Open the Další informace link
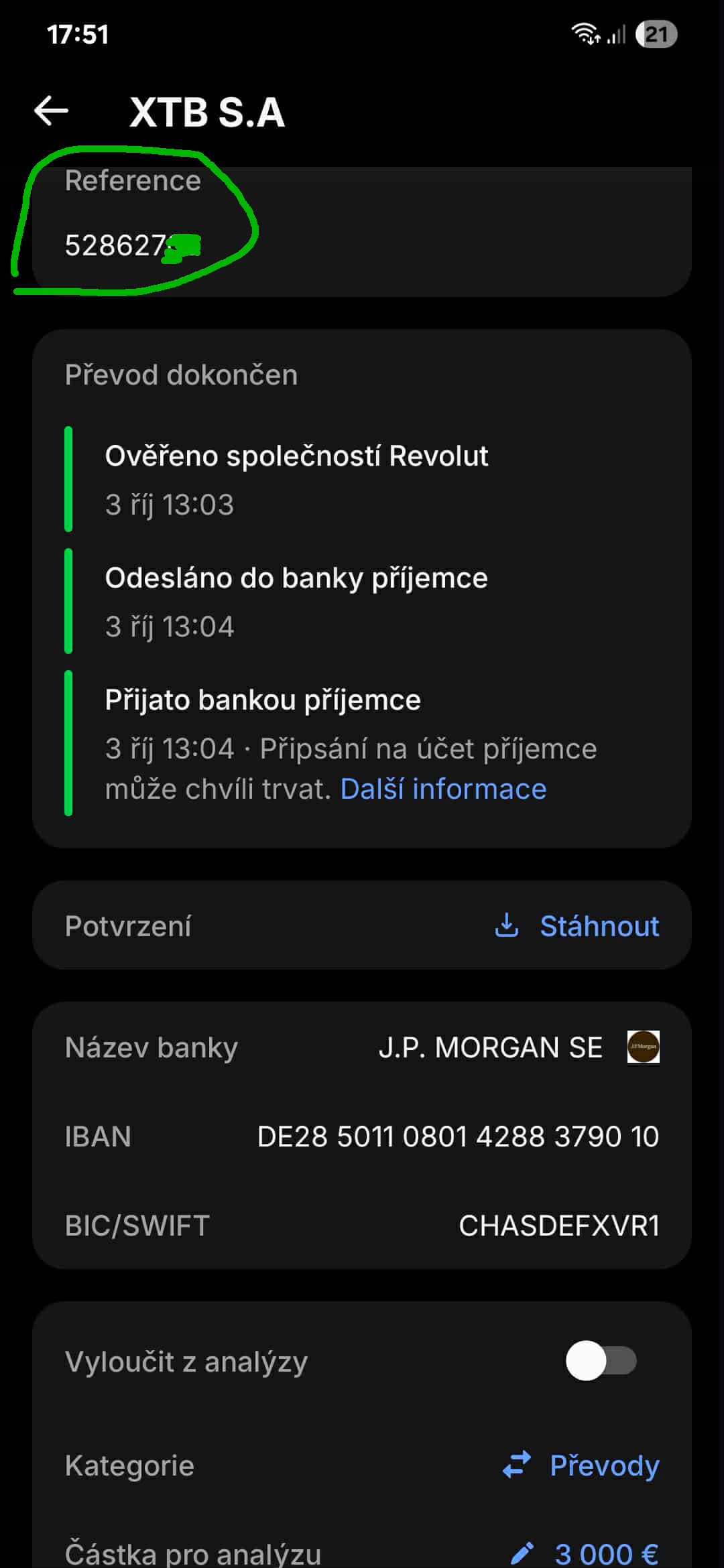Image resolution: width=724 pixels, height=1568 pixels. 443,789
